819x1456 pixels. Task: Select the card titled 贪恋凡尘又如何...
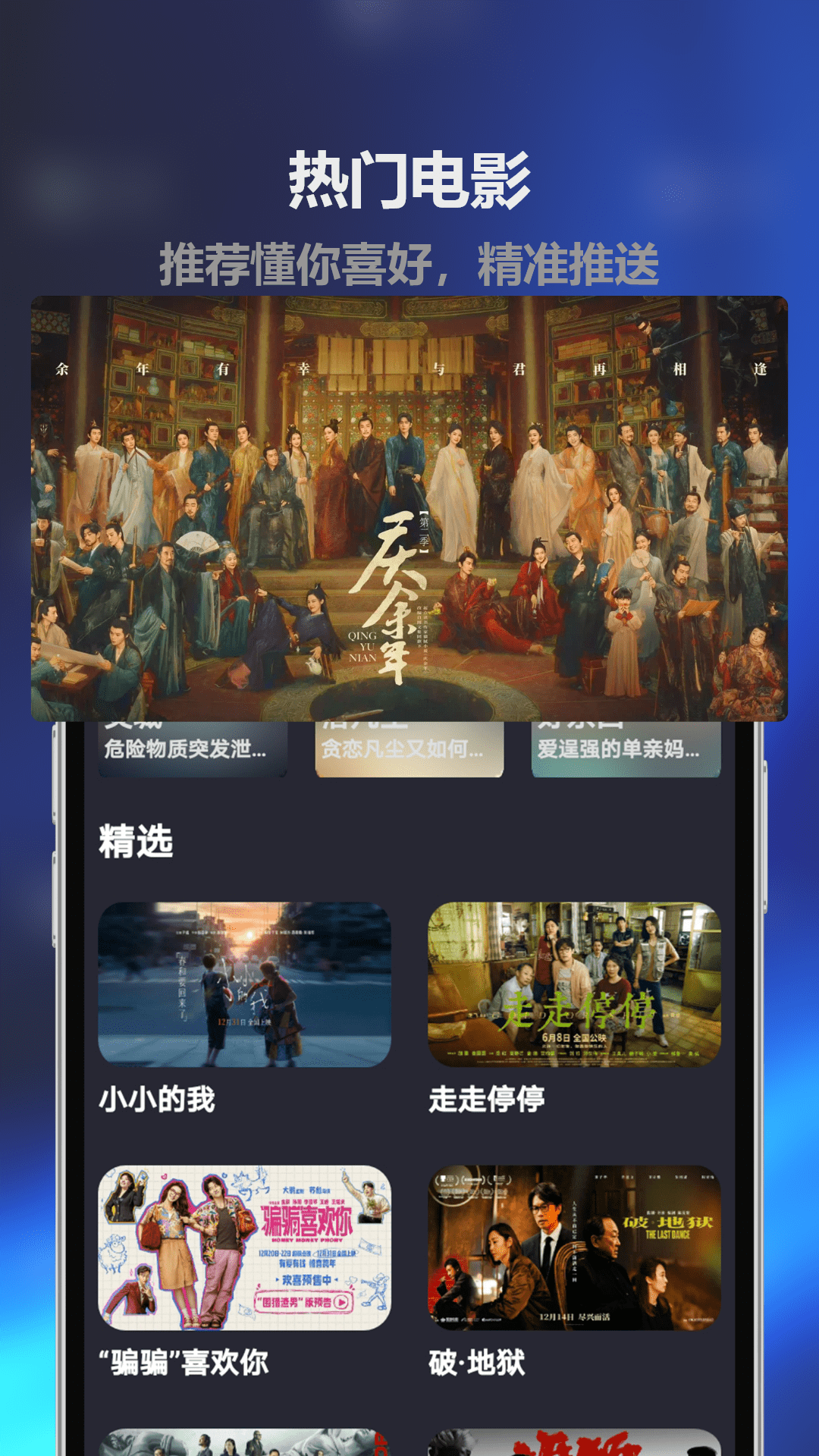(x=409, y=751)
